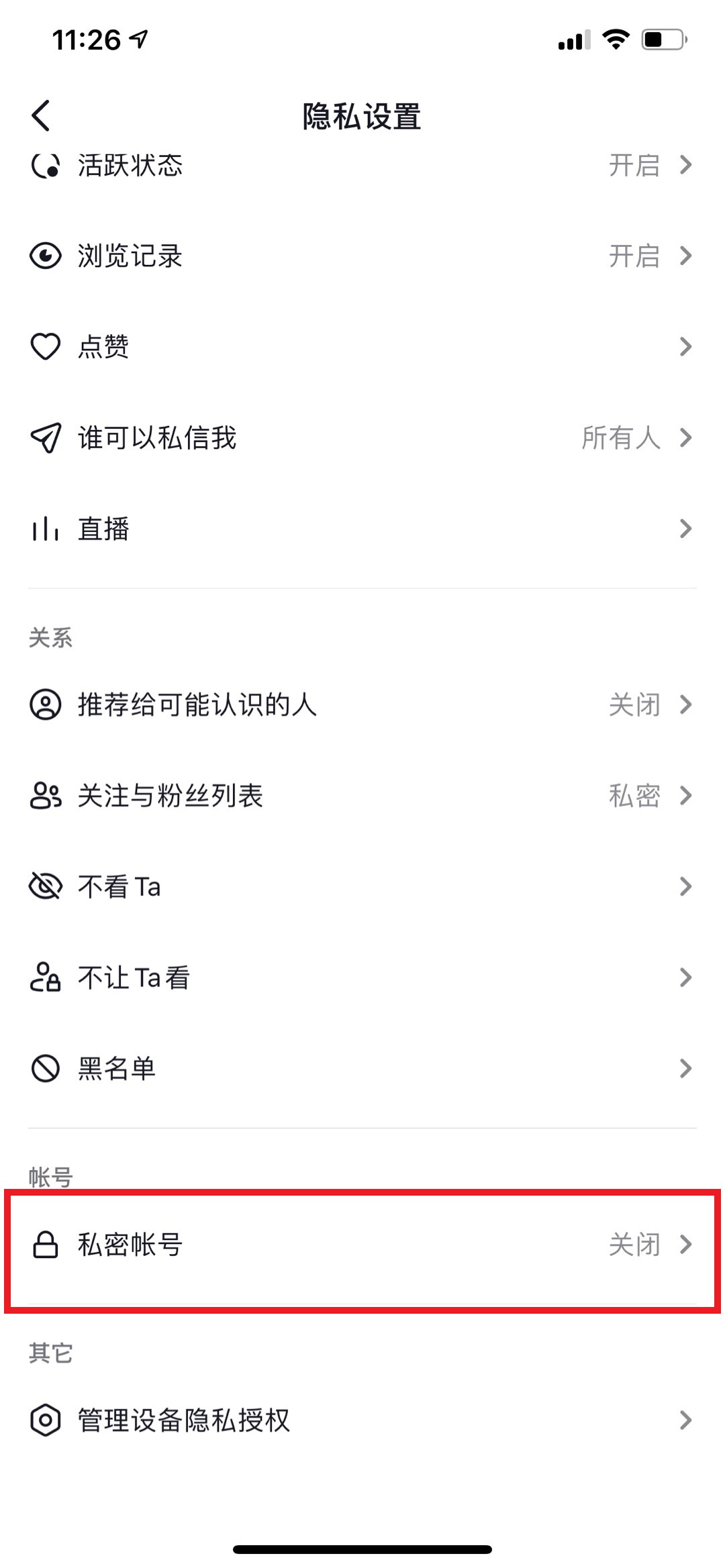
Task: Open 不让 Ta 看 list
Action: pyautogui.click(x=362, y=978)
